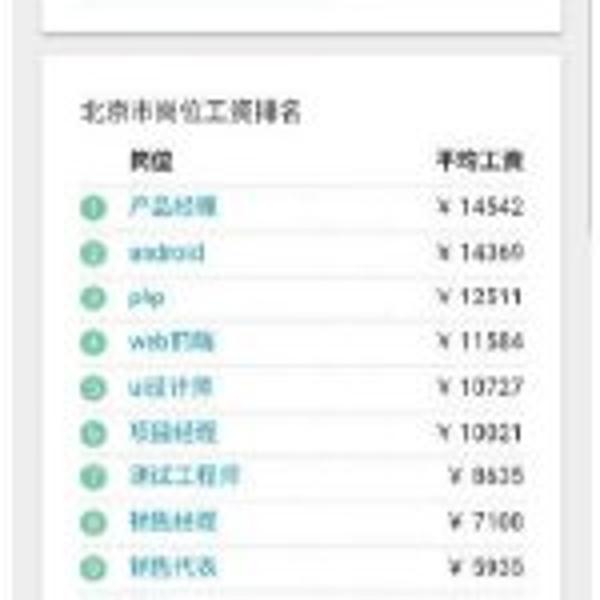
Task: View the ui设计师 salary details
Action: (x=170, y=387)
